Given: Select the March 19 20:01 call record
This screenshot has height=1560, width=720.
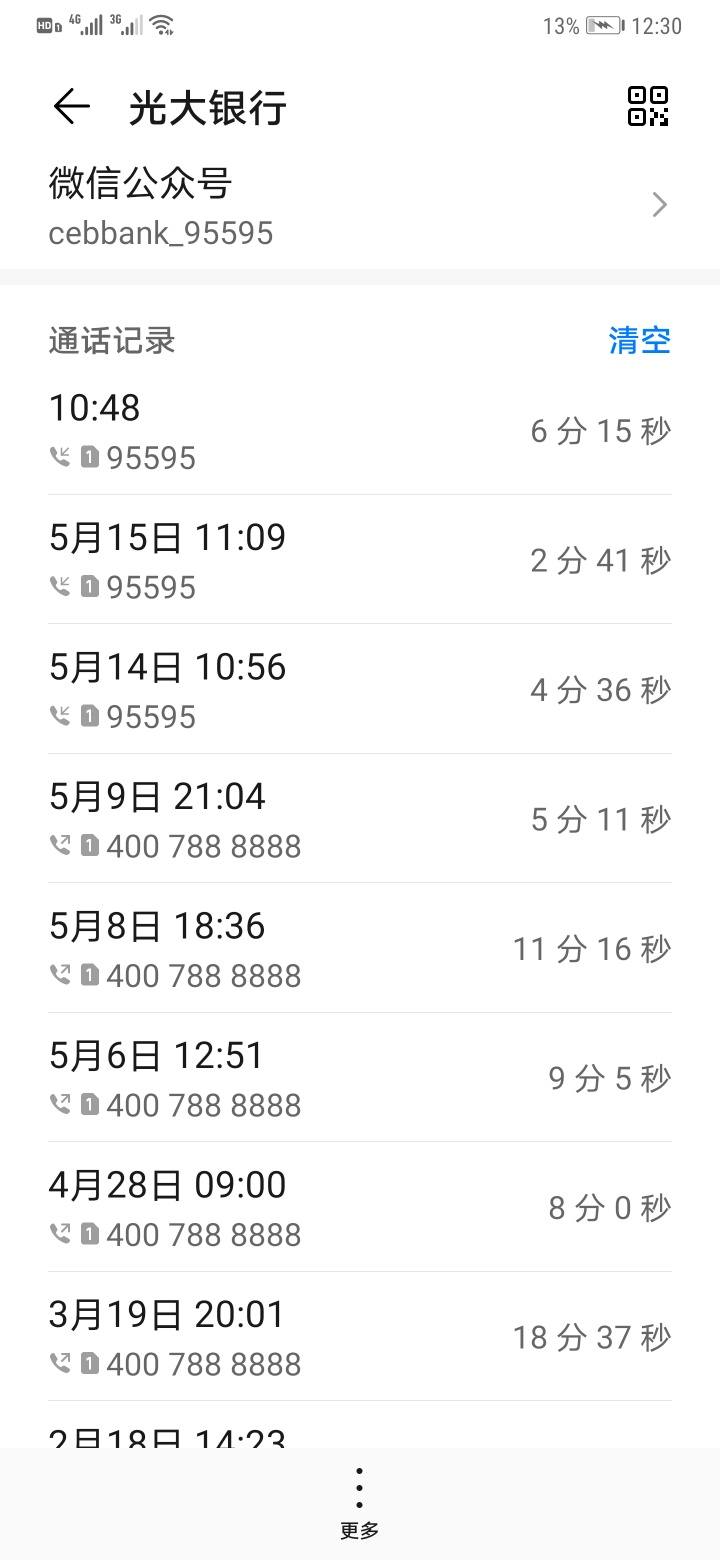Looking at the screenshot, I should click(360, 1337).
